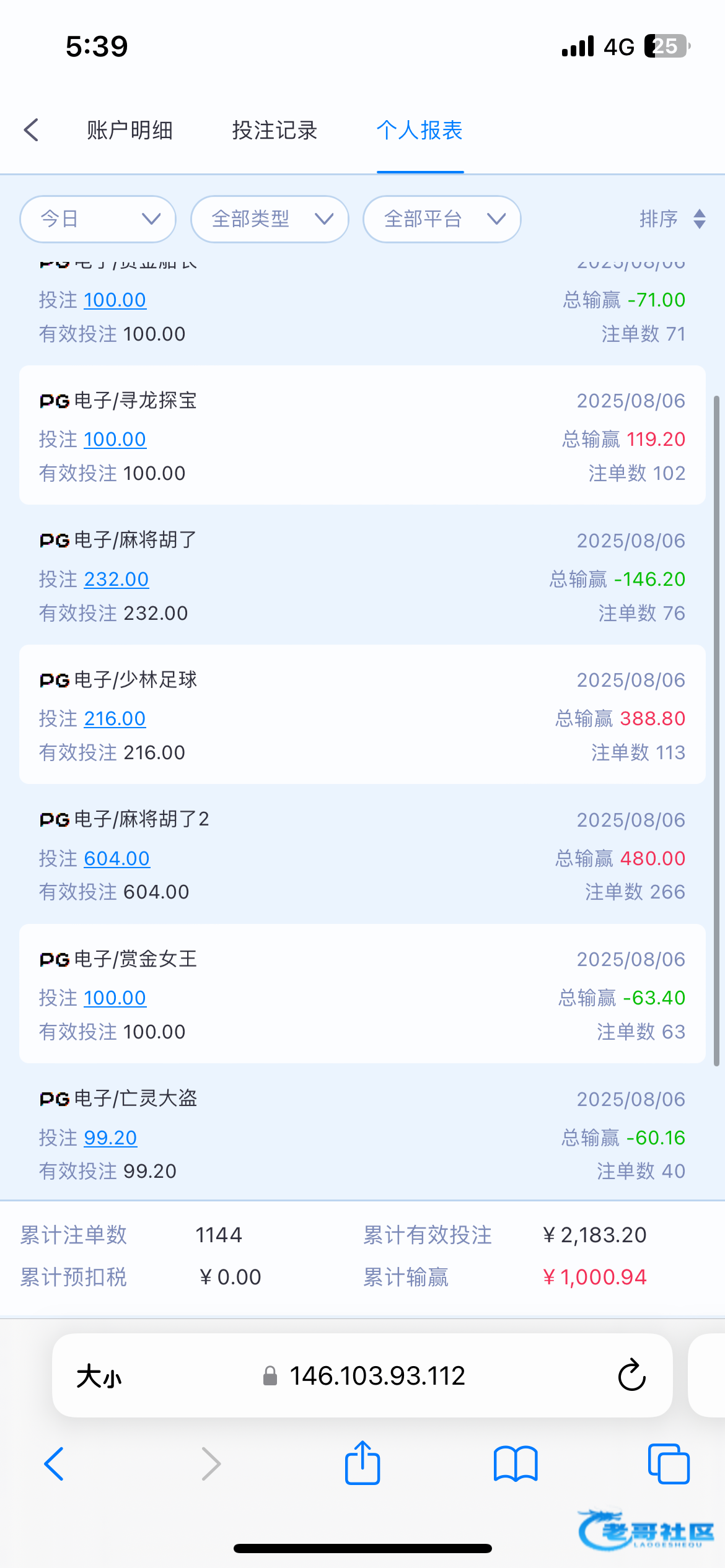Select the 个人报表 tab
This screenshot has width=725, height=1568.
420,130
